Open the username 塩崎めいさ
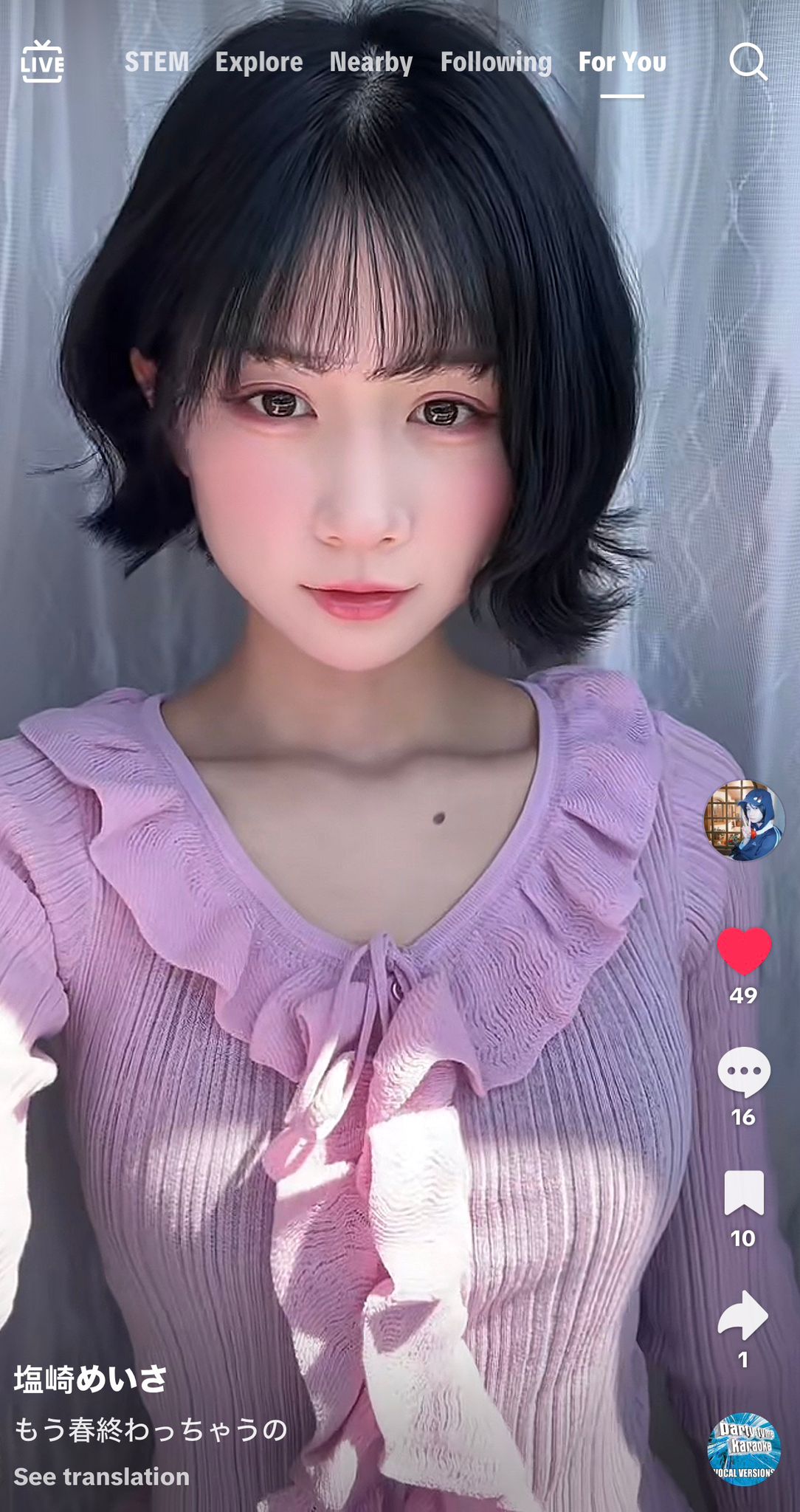The width and height of the screenshot is (800, 1512). pyautogui.click(x=91, y=1379)
